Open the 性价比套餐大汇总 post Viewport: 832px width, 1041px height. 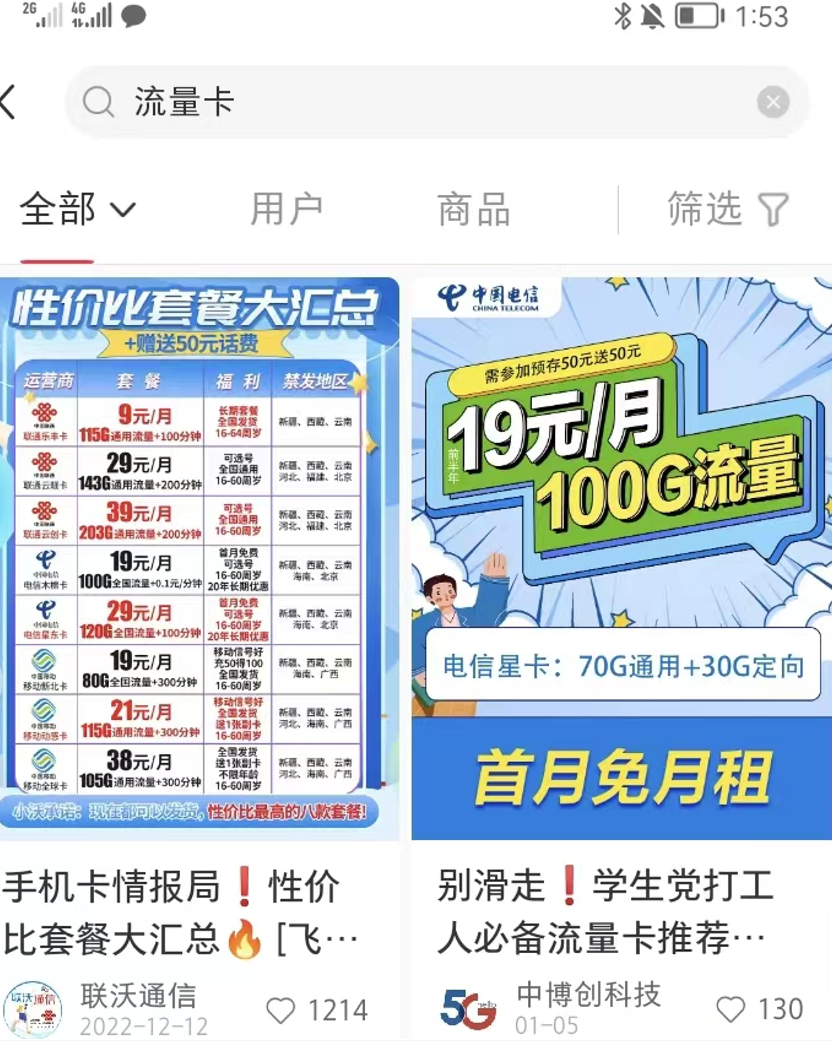[200, 558]
